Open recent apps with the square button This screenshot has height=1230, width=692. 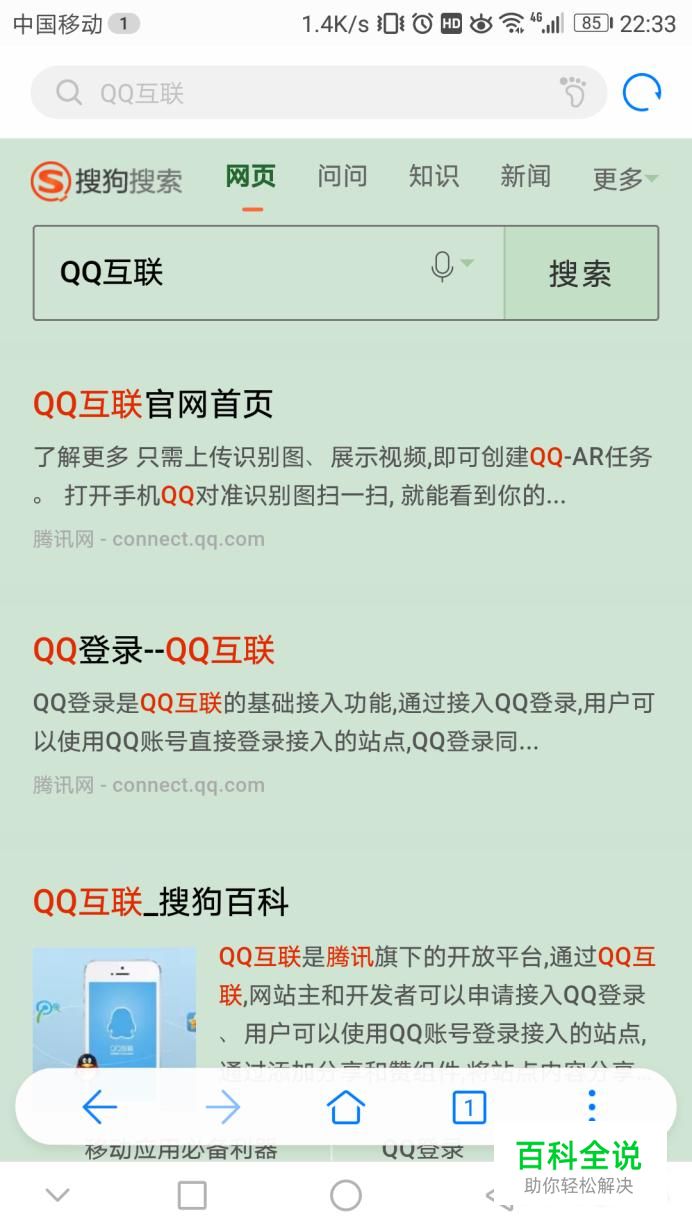click(x=191, y=1195)
